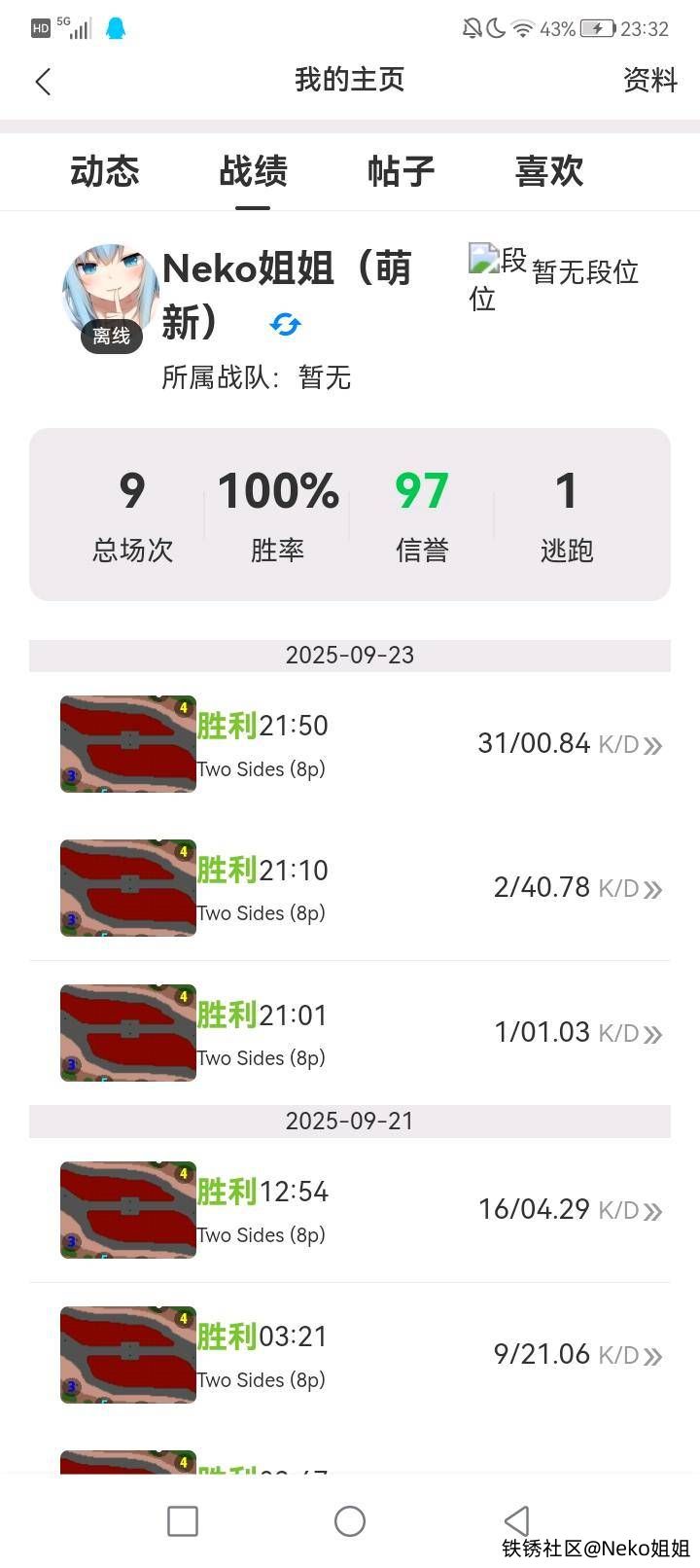
Task: View Neko姐姐's avatar picture
Action: 110,292
